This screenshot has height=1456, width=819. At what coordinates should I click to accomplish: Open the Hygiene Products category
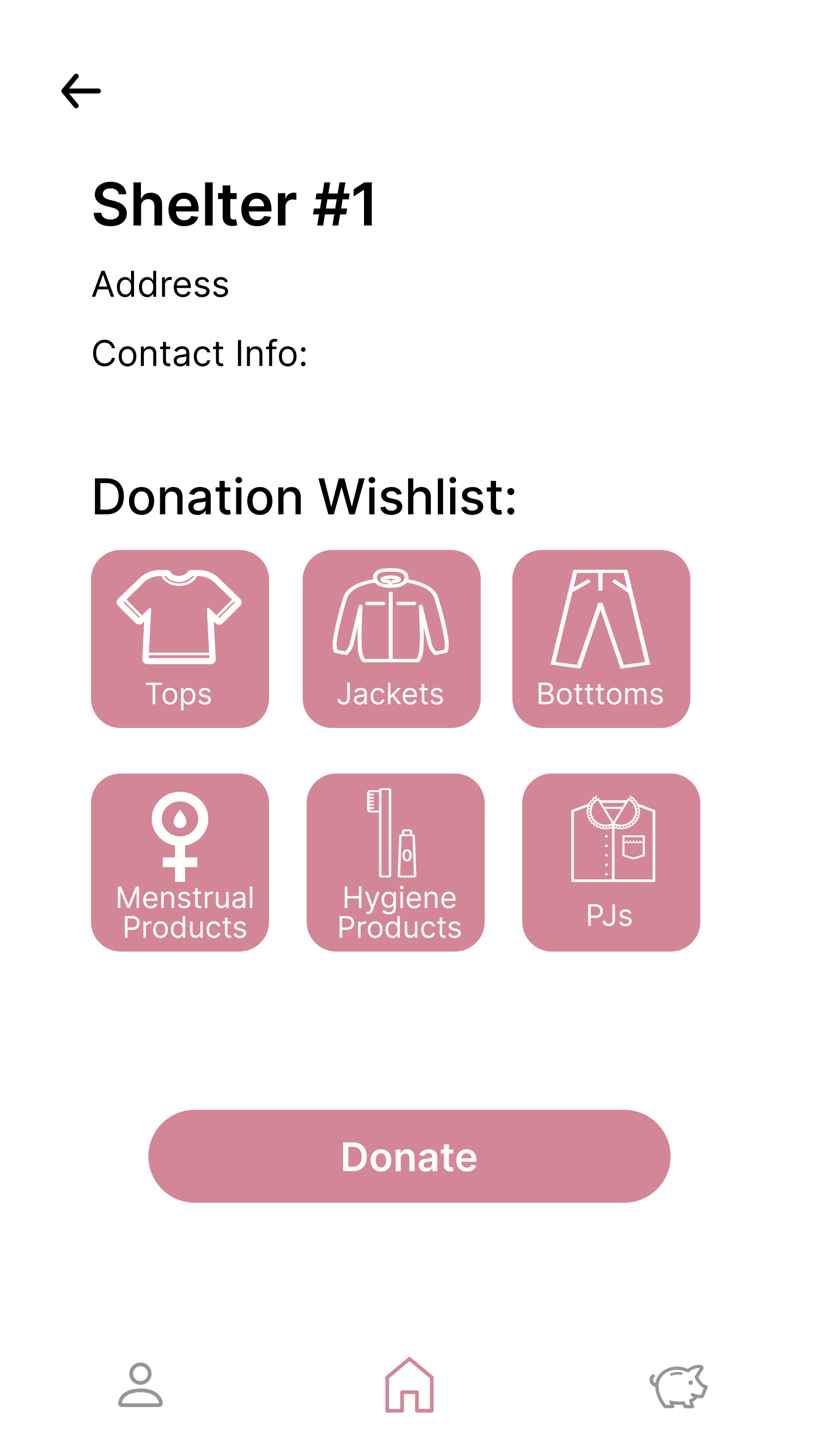[395, 862]
